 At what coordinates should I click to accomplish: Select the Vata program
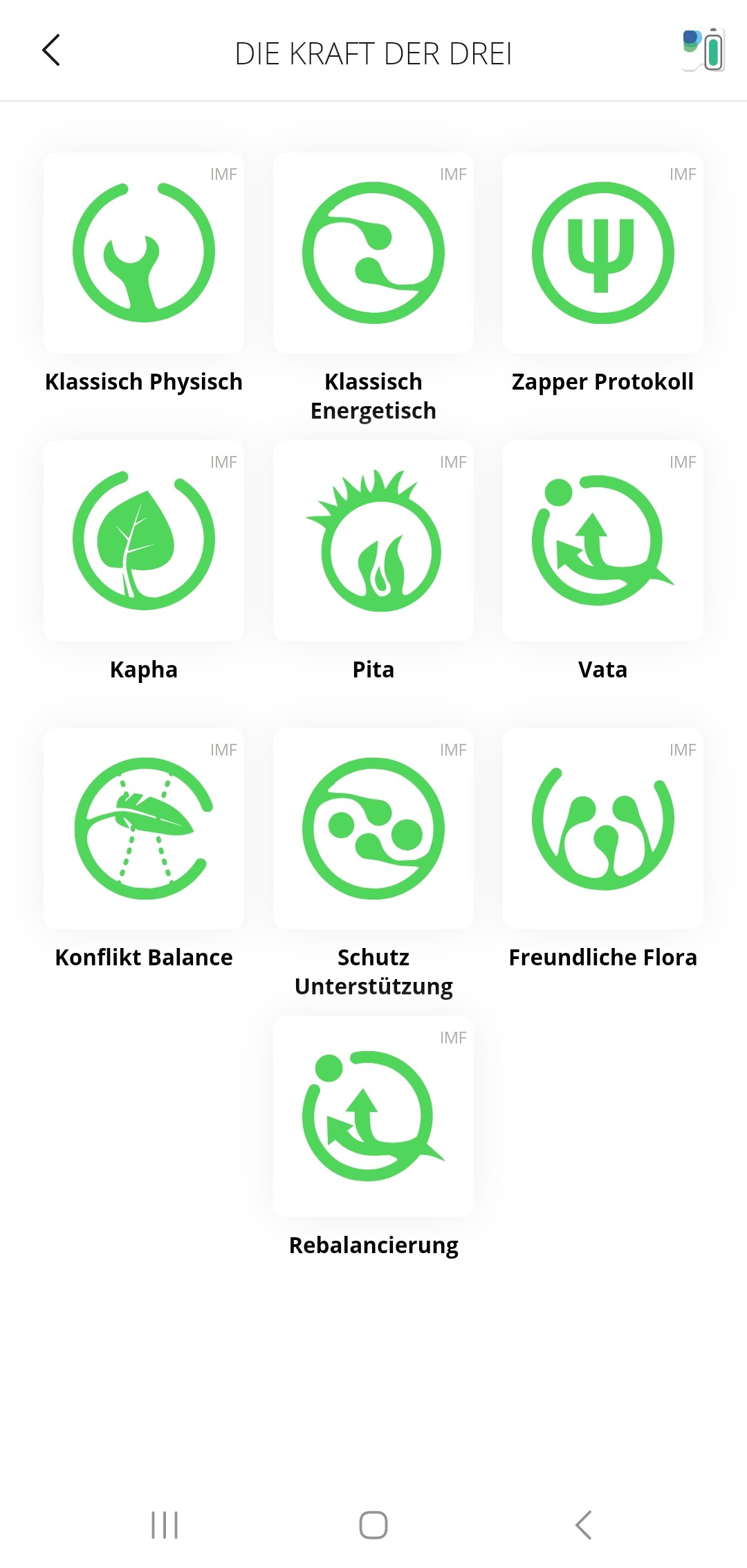point(603,541)
